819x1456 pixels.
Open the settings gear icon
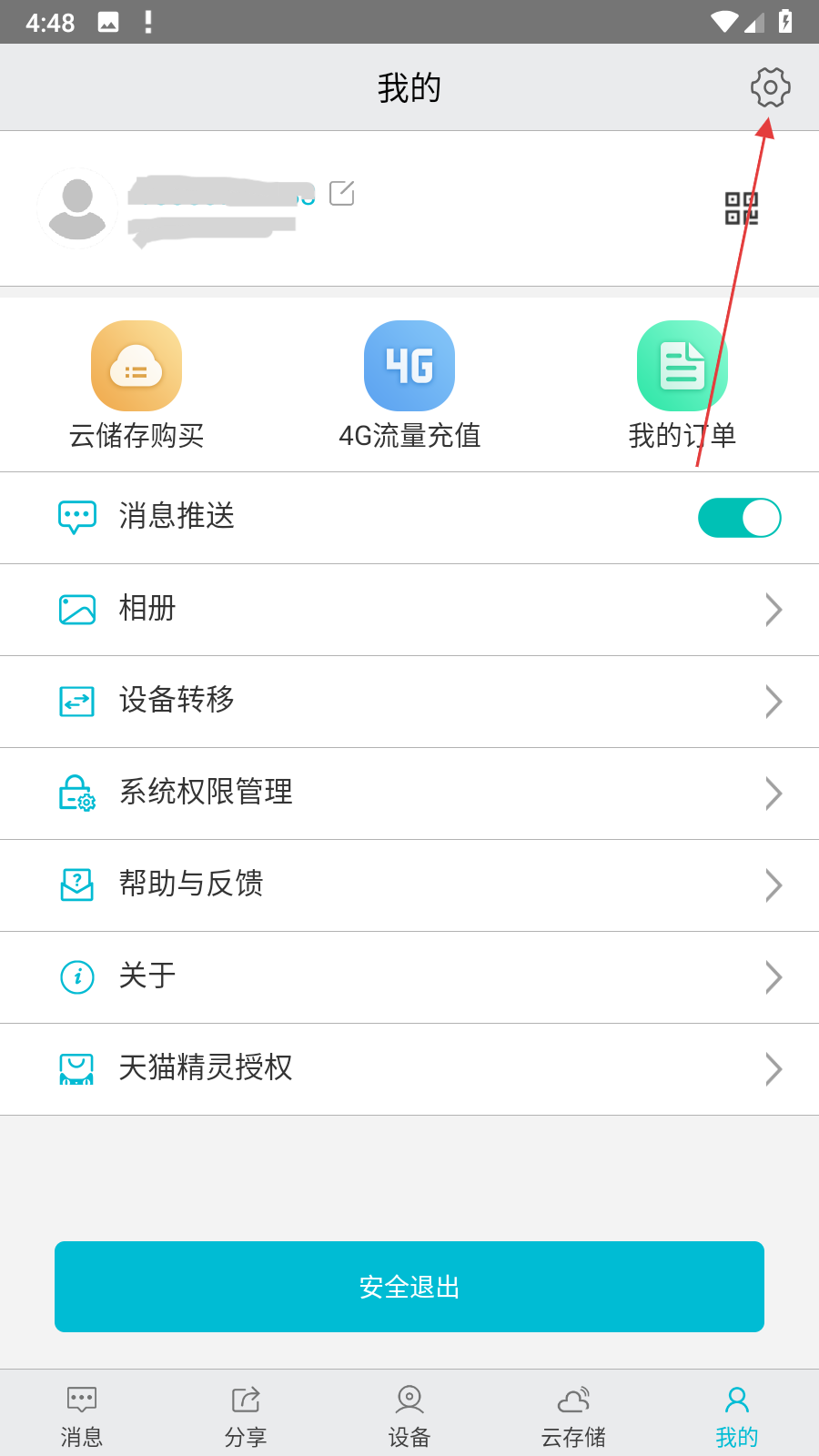770,87
